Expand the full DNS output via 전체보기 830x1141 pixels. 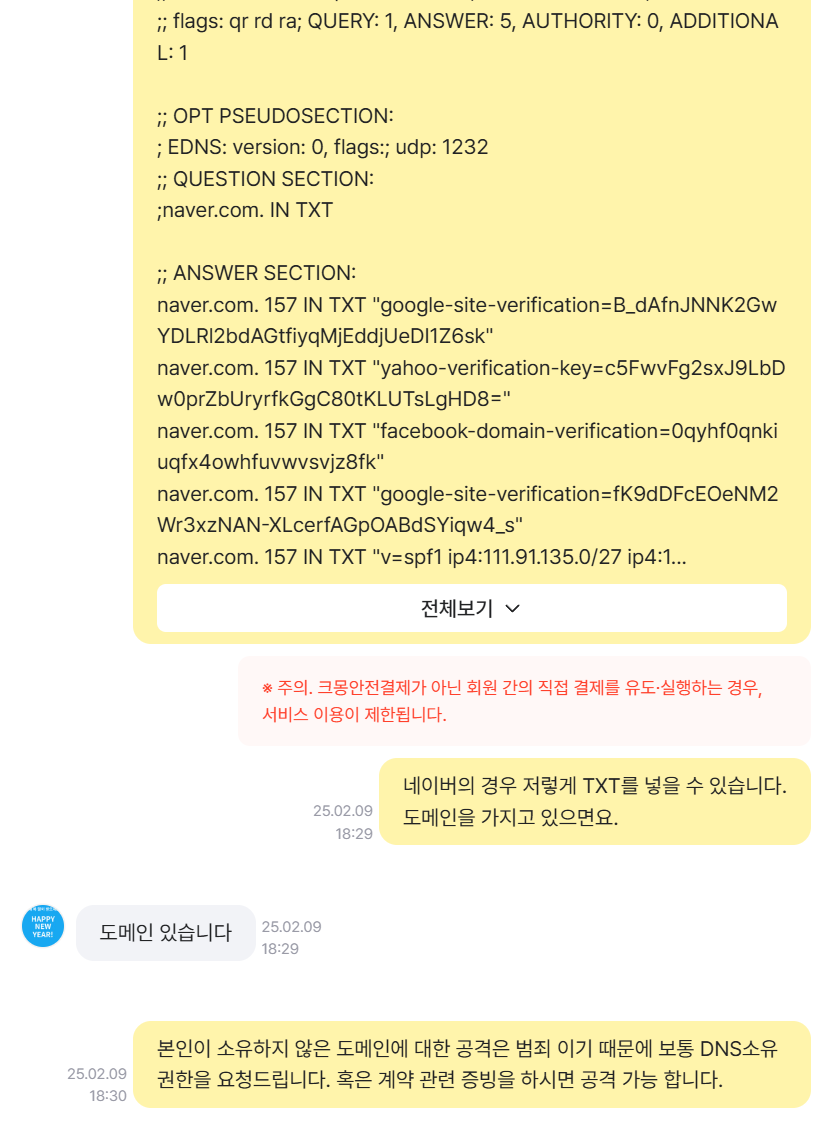[471, 608]
